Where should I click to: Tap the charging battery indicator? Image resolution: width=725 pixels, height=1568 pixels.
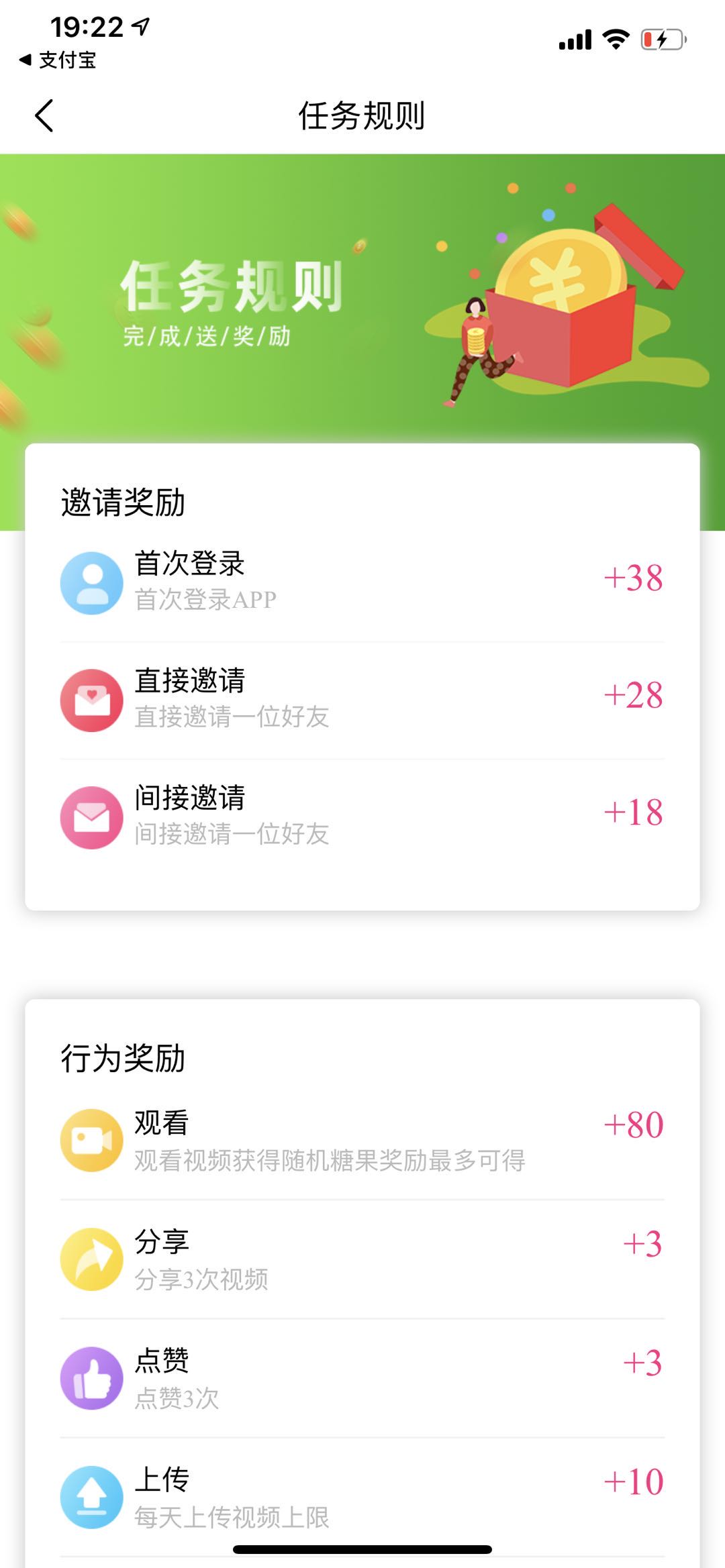(x=661, y=40)
